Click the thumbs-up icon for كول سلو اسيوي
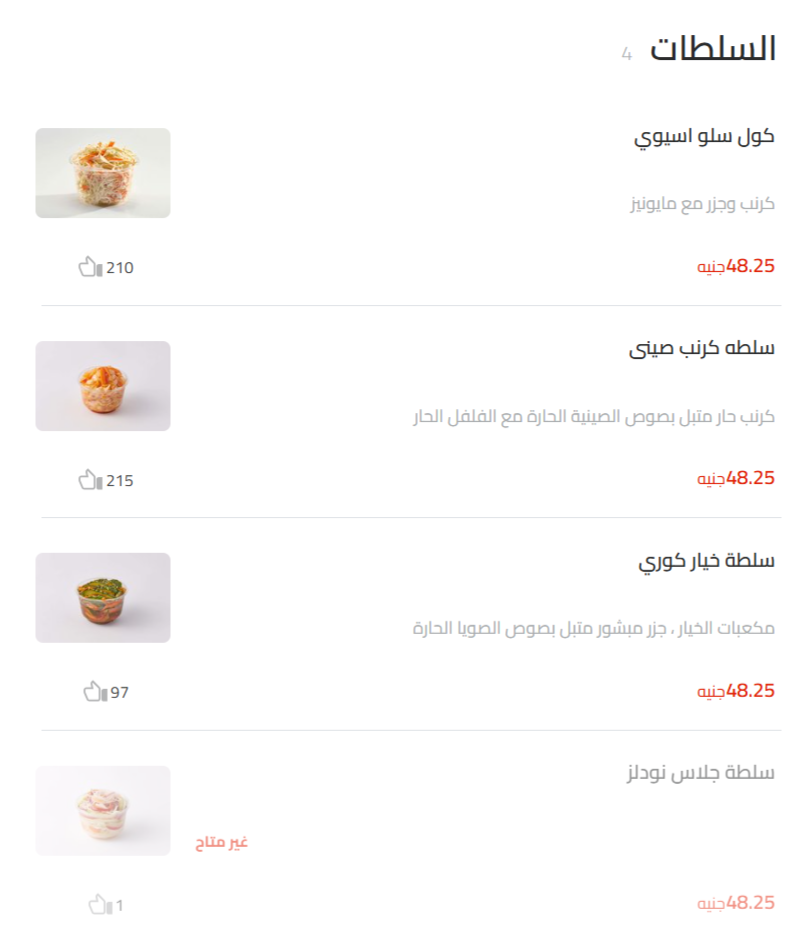Image resolution: width=812 pixels, height=939 pixels. (x=93, y=266)
